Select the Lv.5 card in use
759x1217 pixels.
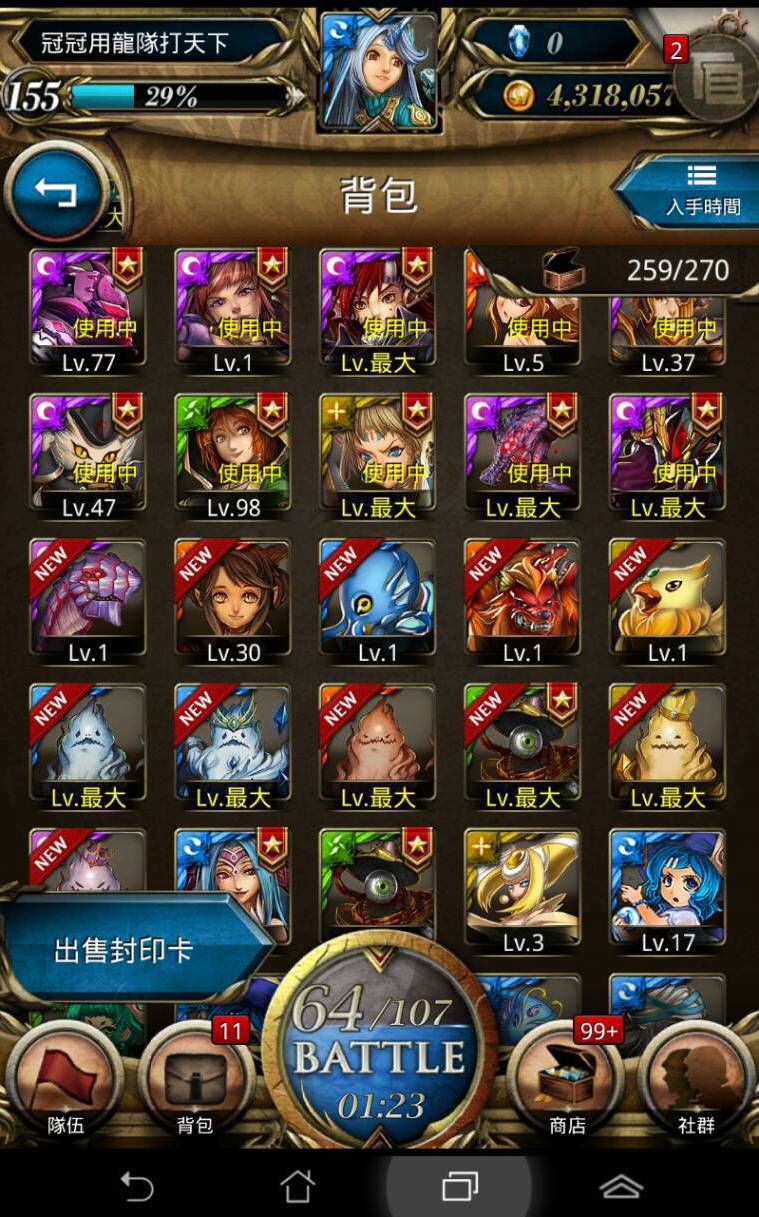(x=522, y=325)
